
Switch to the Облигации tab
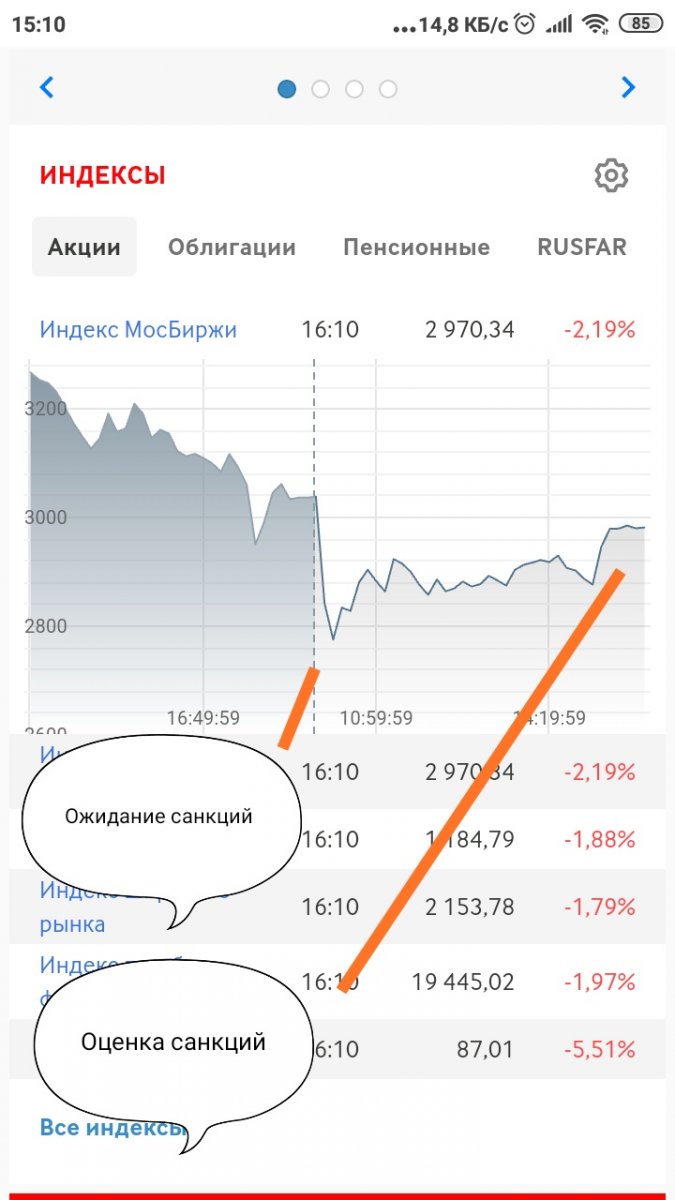coord(232,247)
